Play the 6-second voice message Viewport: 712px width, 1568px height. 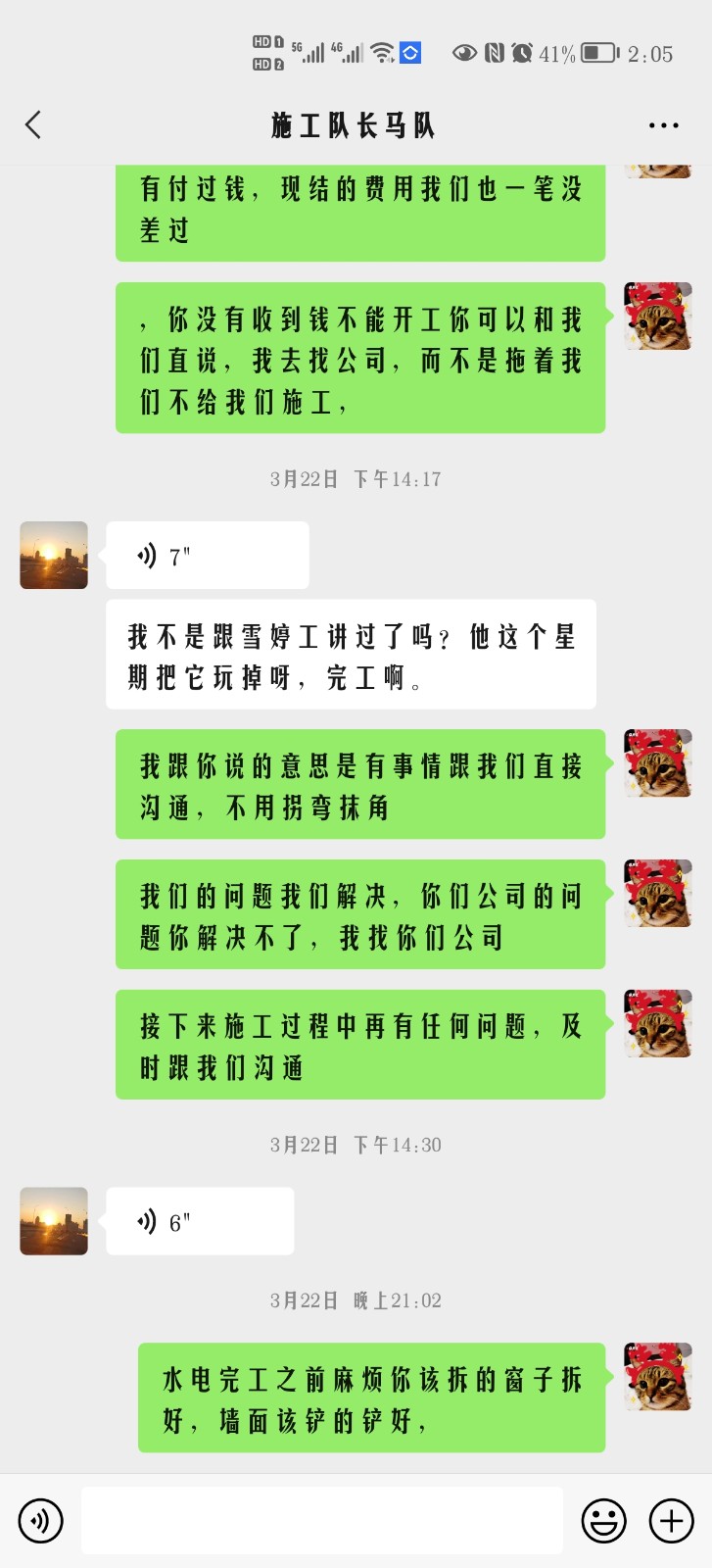(199, 1221)
